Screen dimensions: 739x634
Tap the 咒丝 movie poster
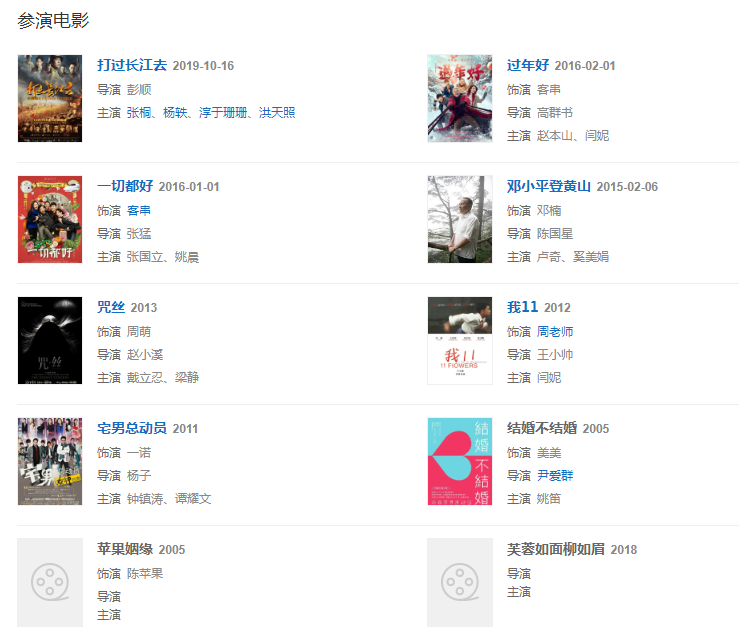click(50, 341)
